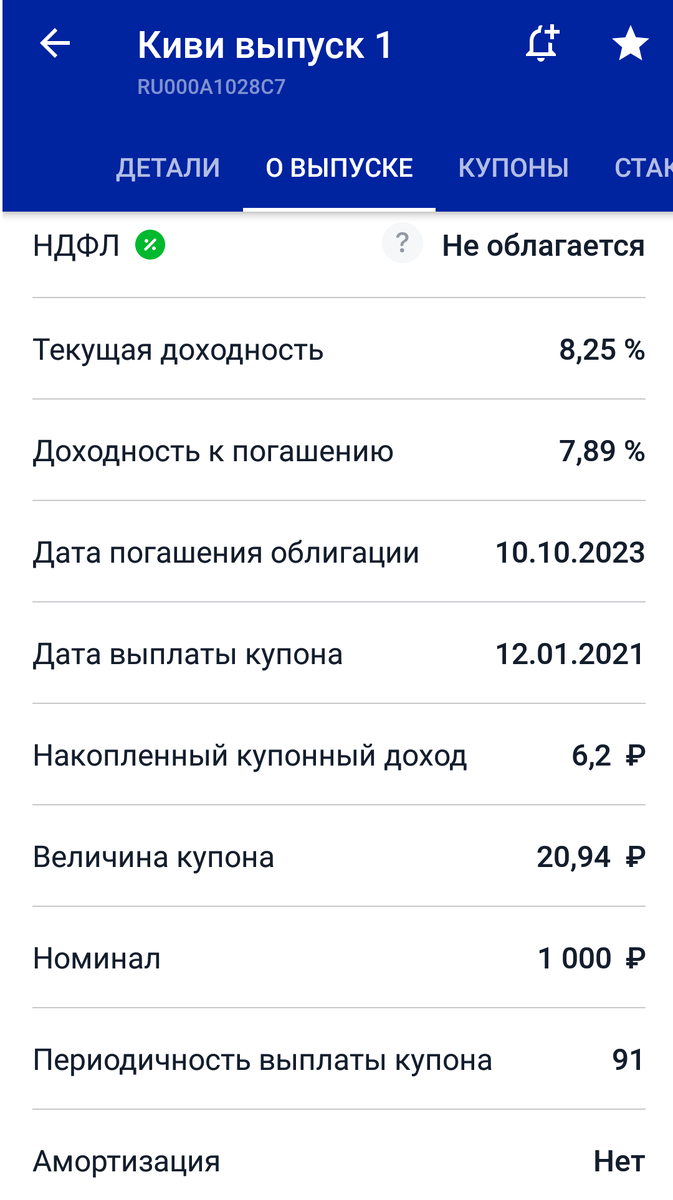
Task: Open the НДФЛ question mark help
Action: 402,244
